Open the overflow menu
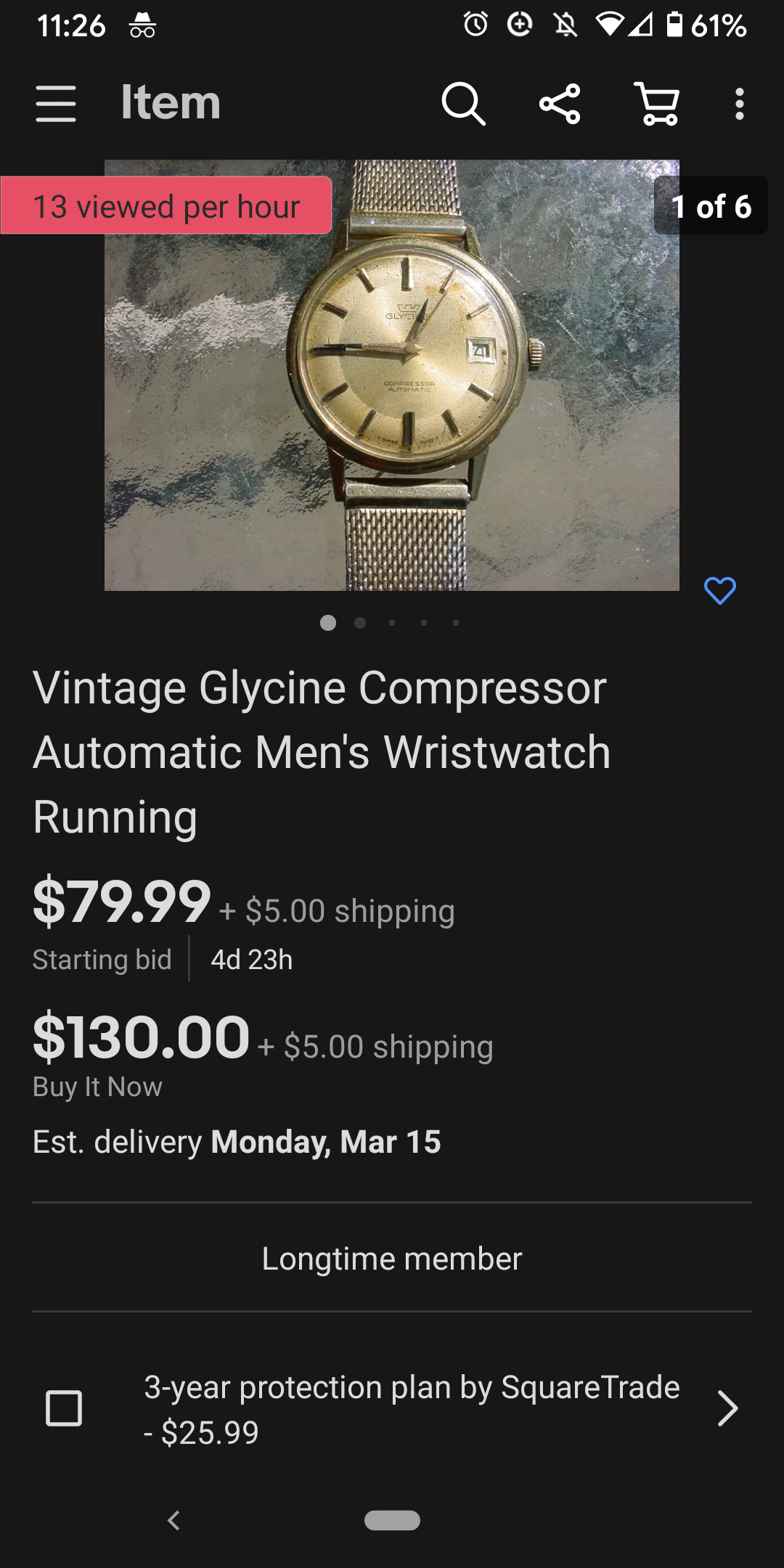 pyautogui.click(x=739, y=104)
